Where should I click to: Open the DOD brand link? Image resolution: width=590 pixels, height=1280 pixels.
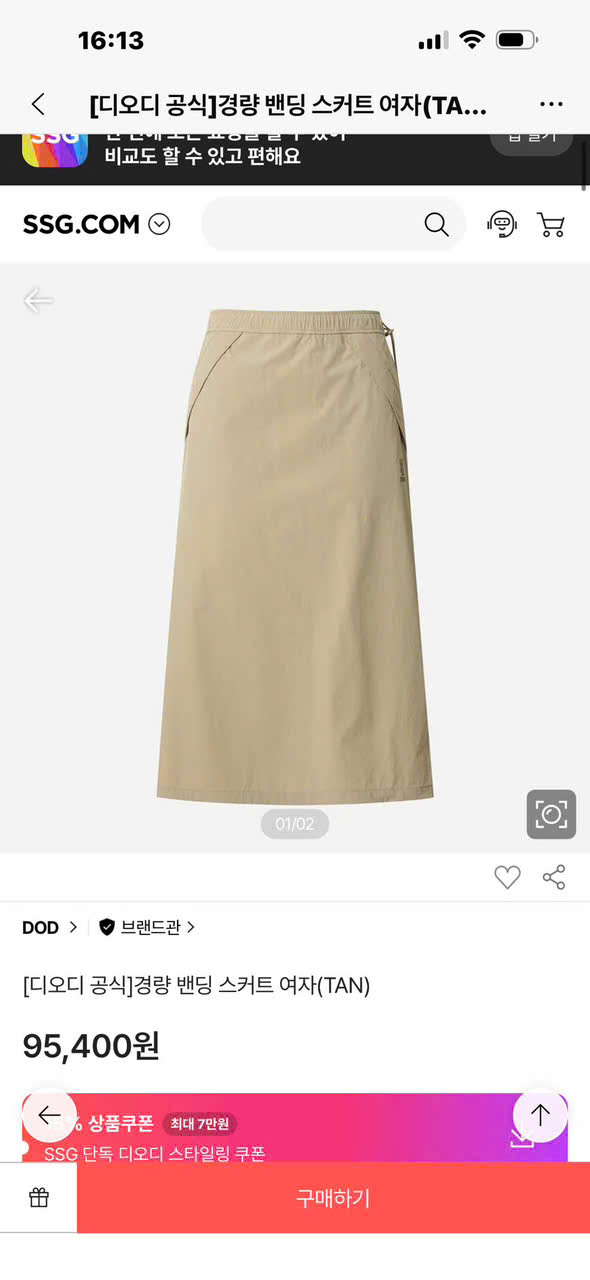tap(50, 927)
